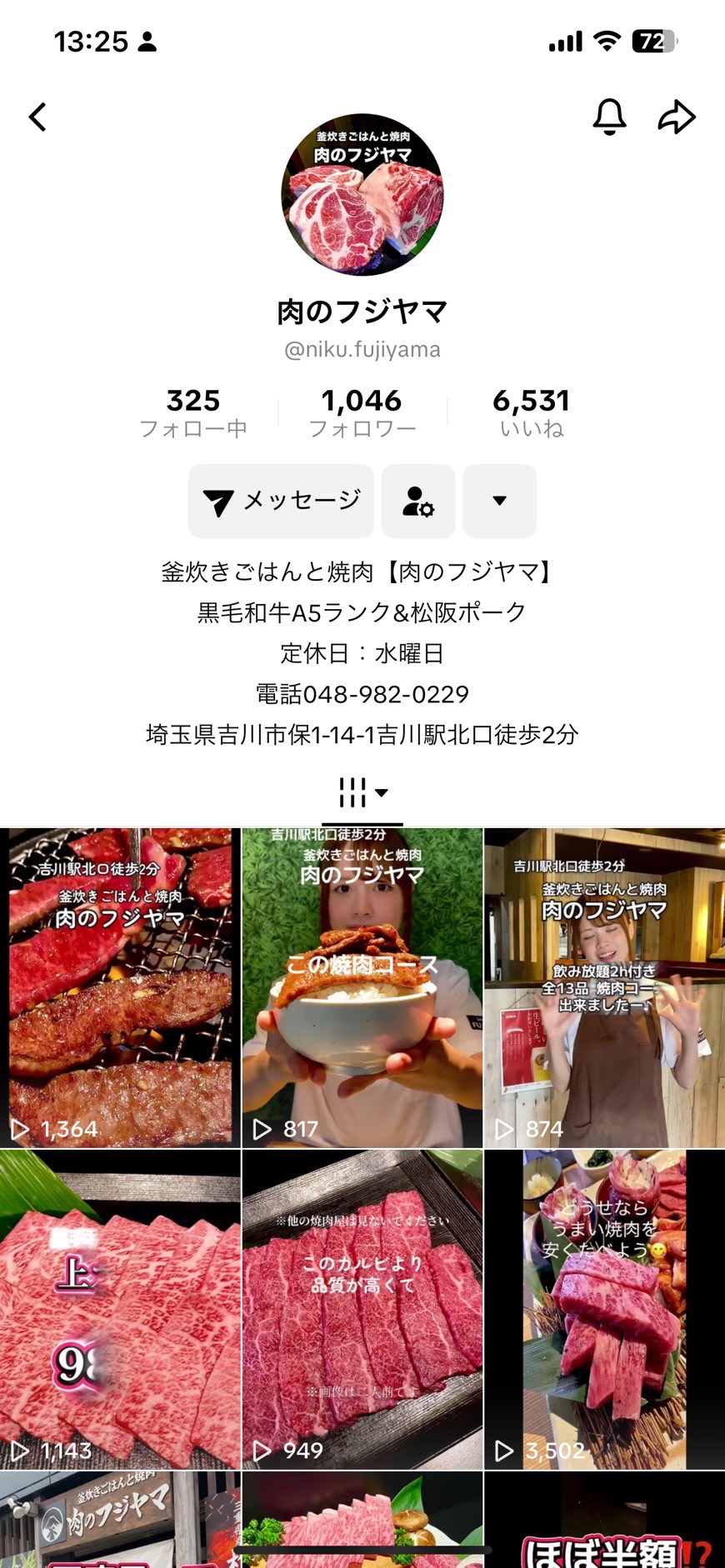Play the このカルビより video with 949 views
Image resolution: width=725 pixels, height=1568 pixels.
362,1310
